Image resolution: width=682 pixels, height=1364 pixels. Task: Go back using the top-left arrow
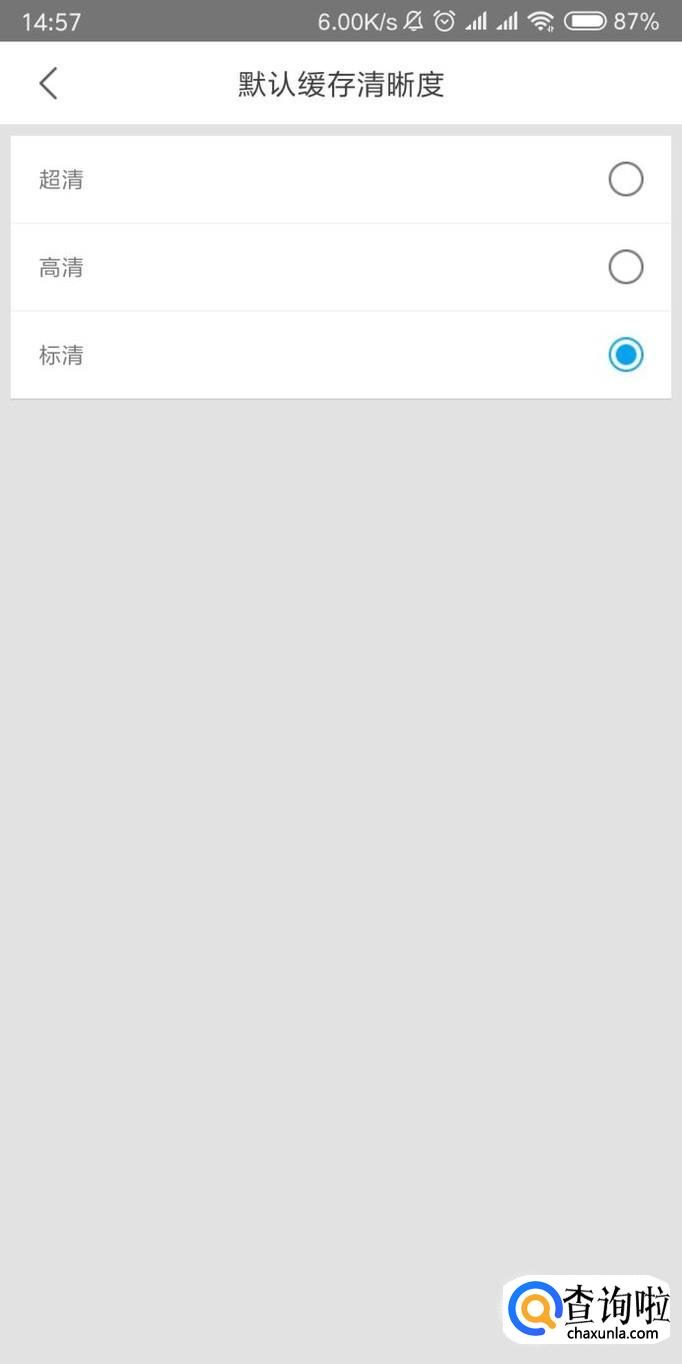48,84
